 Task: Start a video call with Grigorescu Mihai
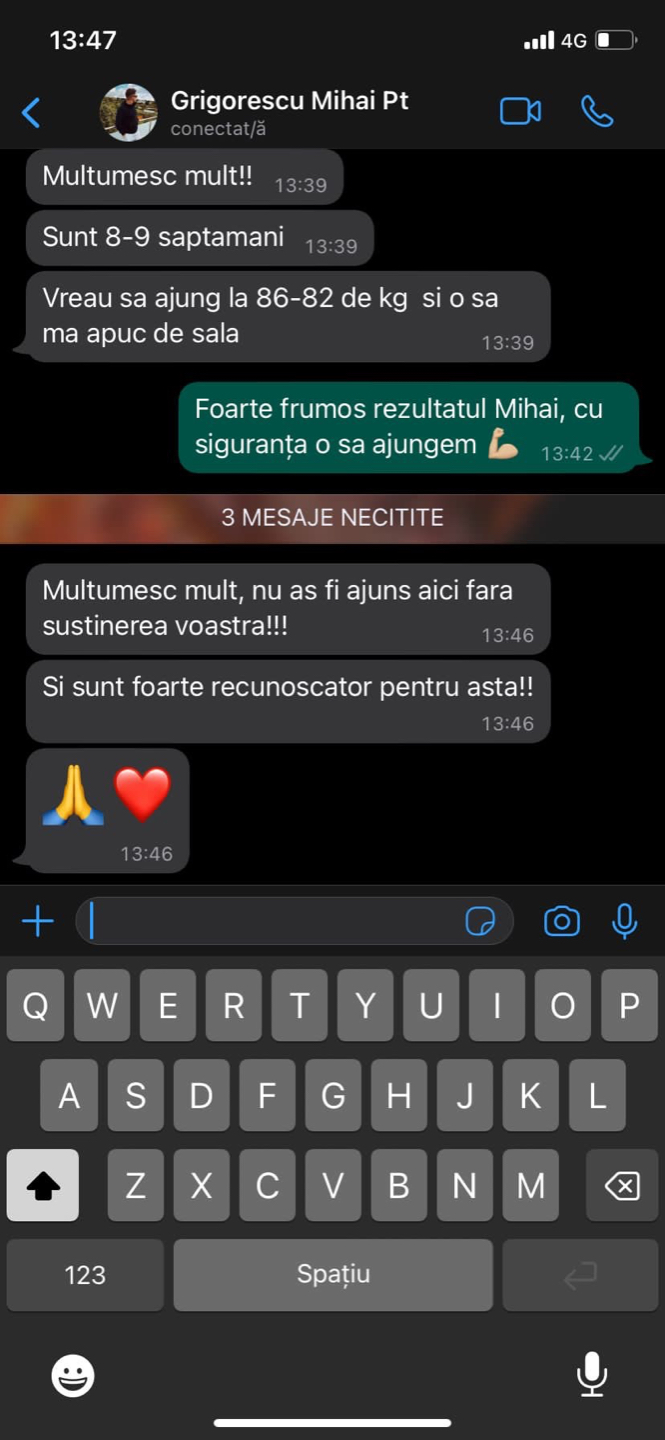point(520,112)
